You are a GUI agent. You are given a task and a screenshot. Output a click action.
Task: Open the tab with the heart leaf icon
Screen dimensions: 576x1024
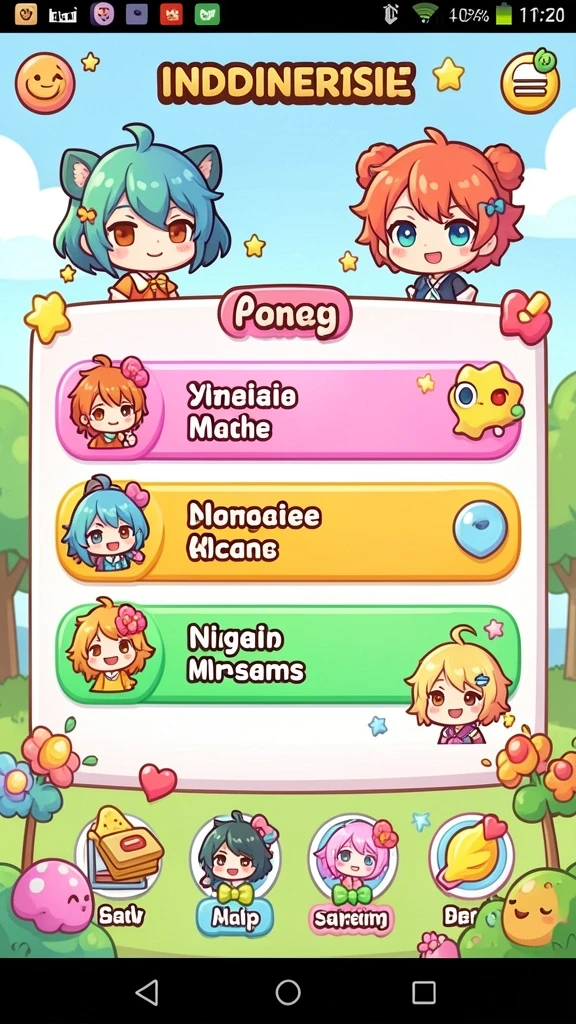pyautogui.click(x=472, y=869)
